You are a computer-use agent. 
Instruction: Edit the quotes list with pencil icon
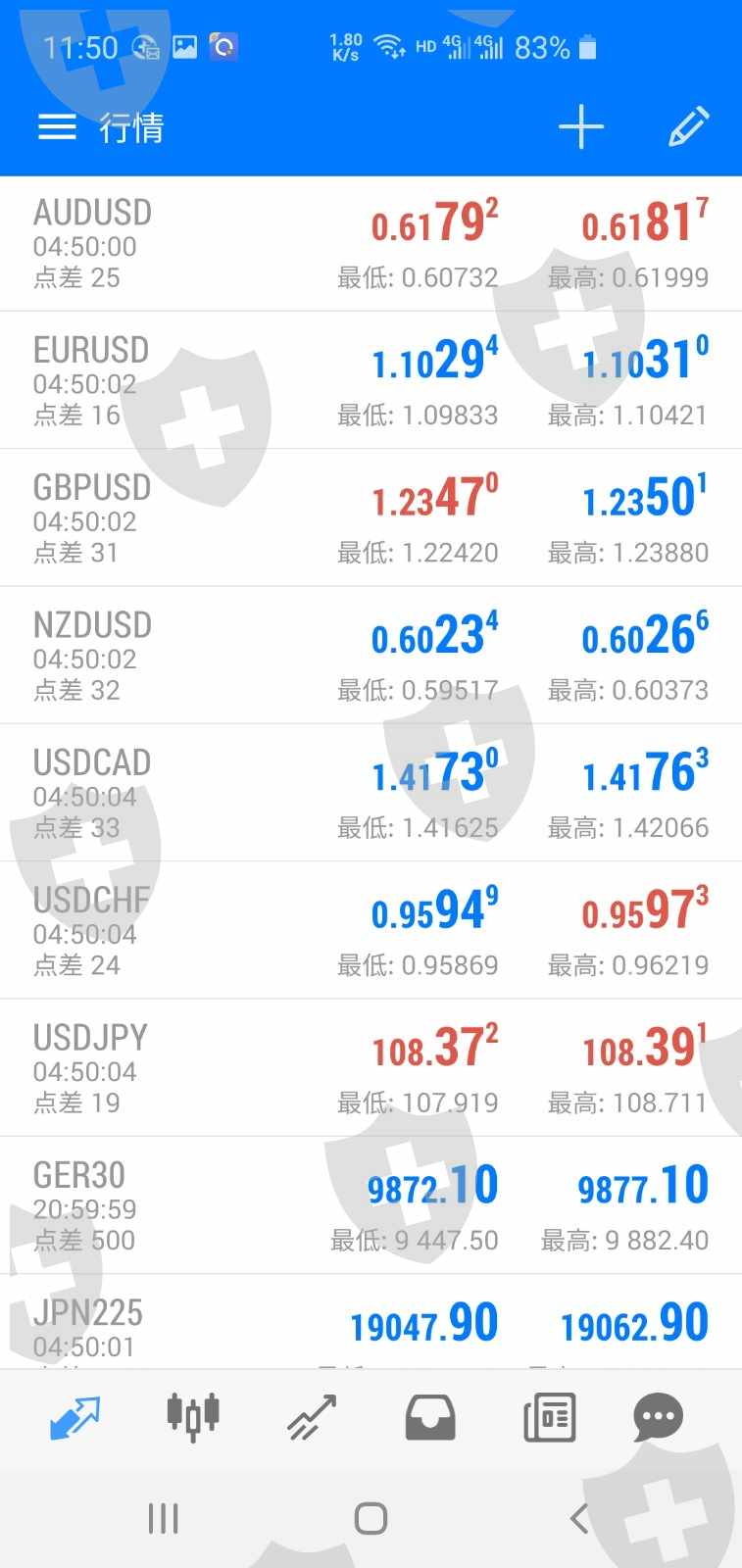[x=688, y=127]
